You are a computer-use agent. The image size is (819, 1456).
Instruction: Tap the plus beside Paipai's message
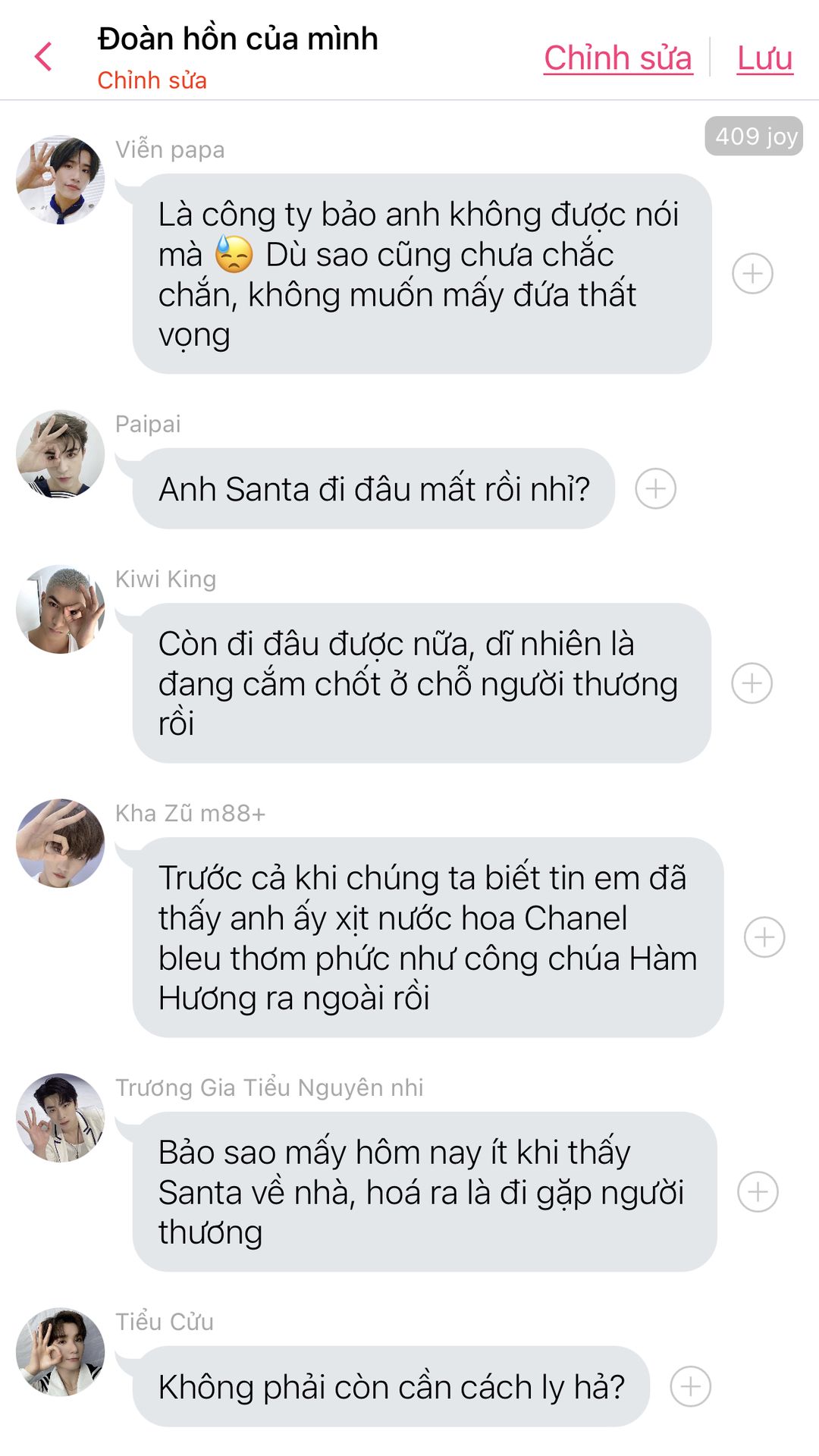(655, 488)
